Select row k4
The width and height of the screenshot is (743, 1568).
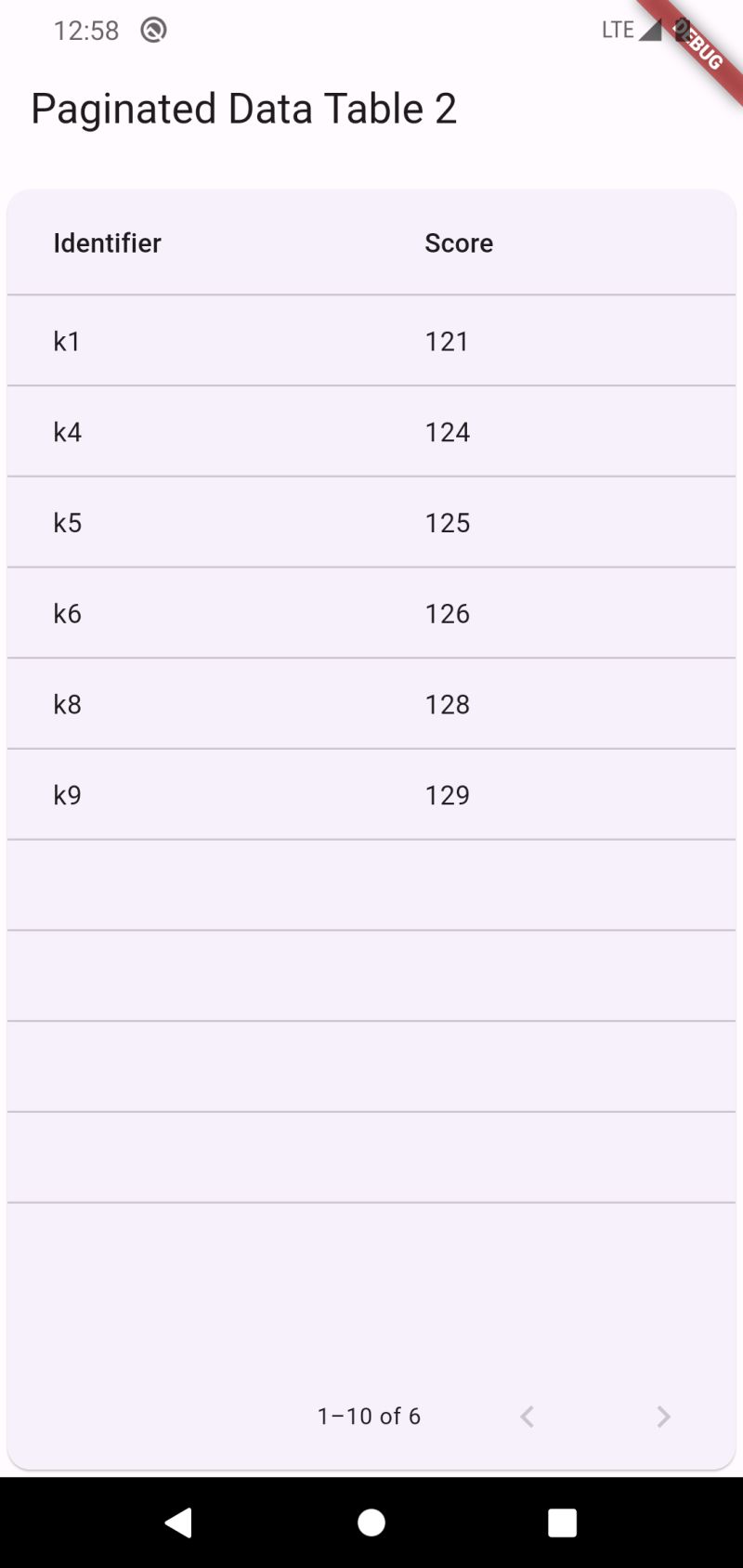click(x=66, y=431)
